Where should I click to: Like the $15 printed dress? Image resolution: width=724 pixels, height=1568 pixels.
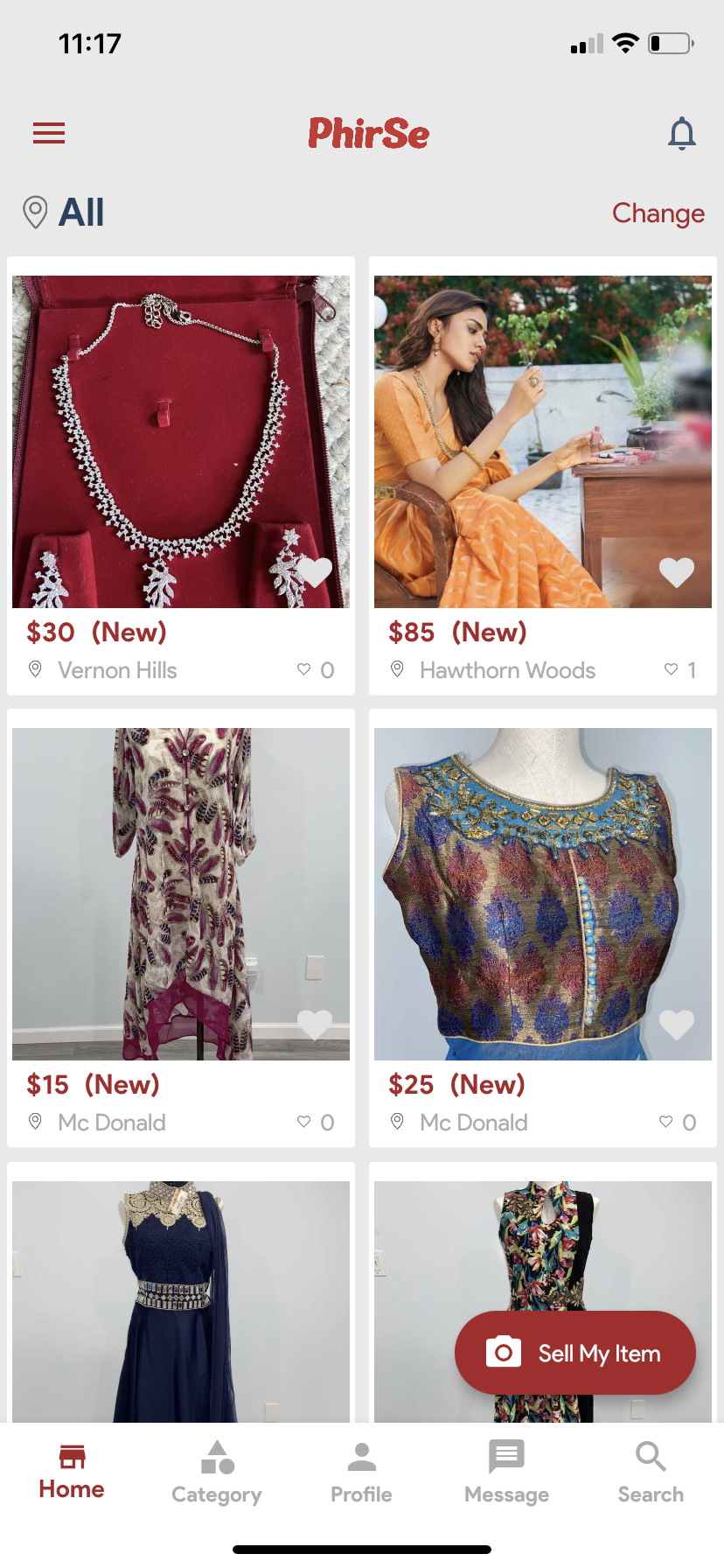click(315, 1025)
